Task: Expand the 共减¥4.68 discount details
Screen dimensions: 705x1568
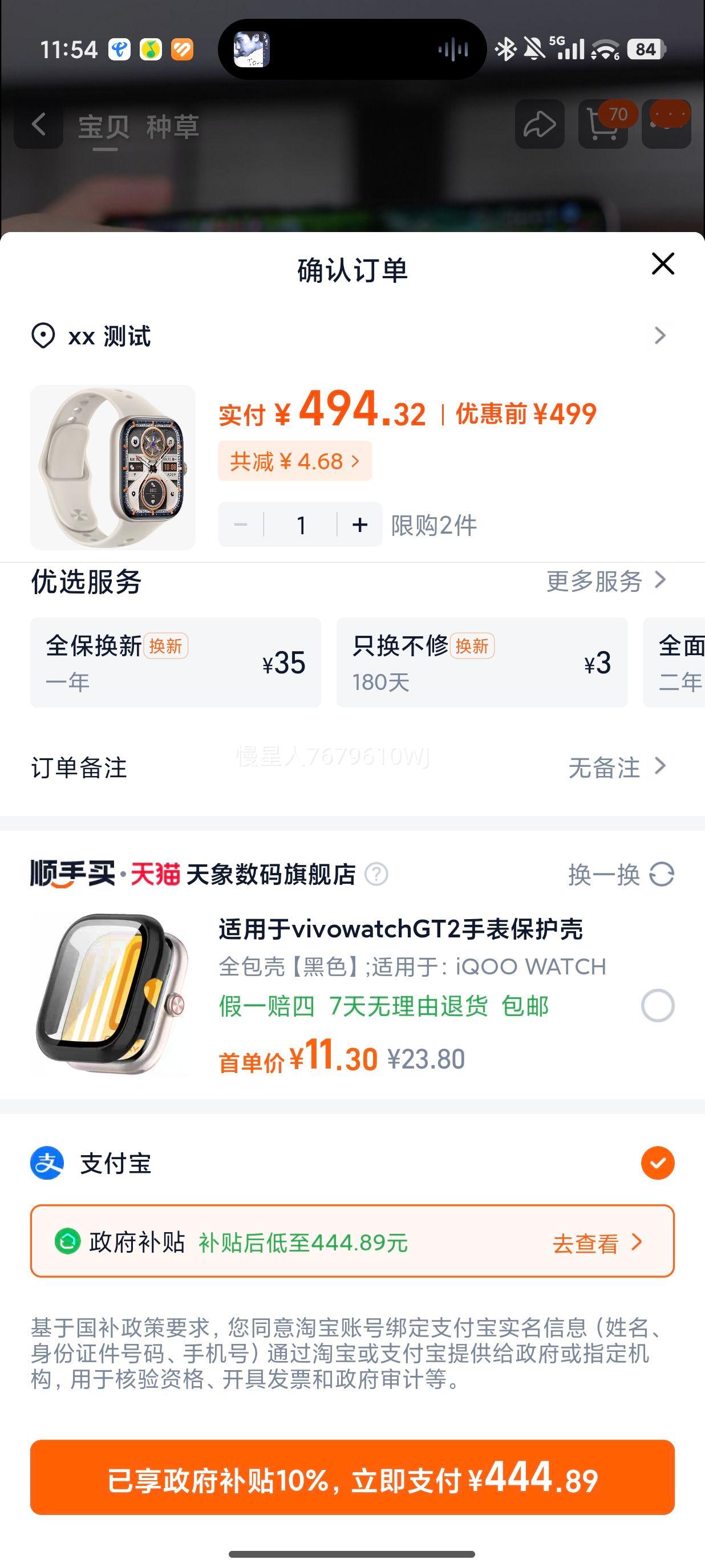Action: pyautogui.click(x=294, y=461)
